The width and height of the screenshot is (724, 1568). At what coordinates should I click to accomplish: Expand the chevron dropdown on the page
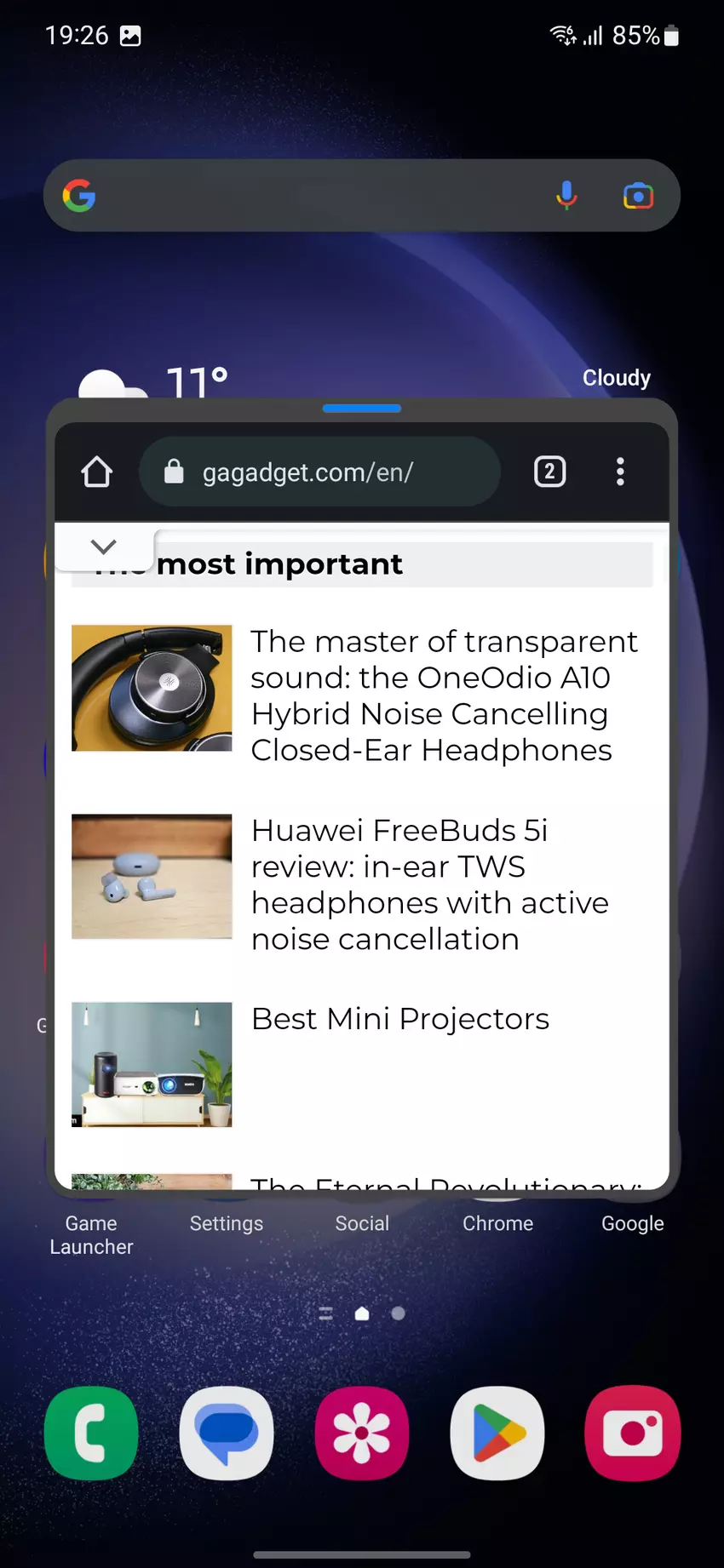[x=104, y=547]
